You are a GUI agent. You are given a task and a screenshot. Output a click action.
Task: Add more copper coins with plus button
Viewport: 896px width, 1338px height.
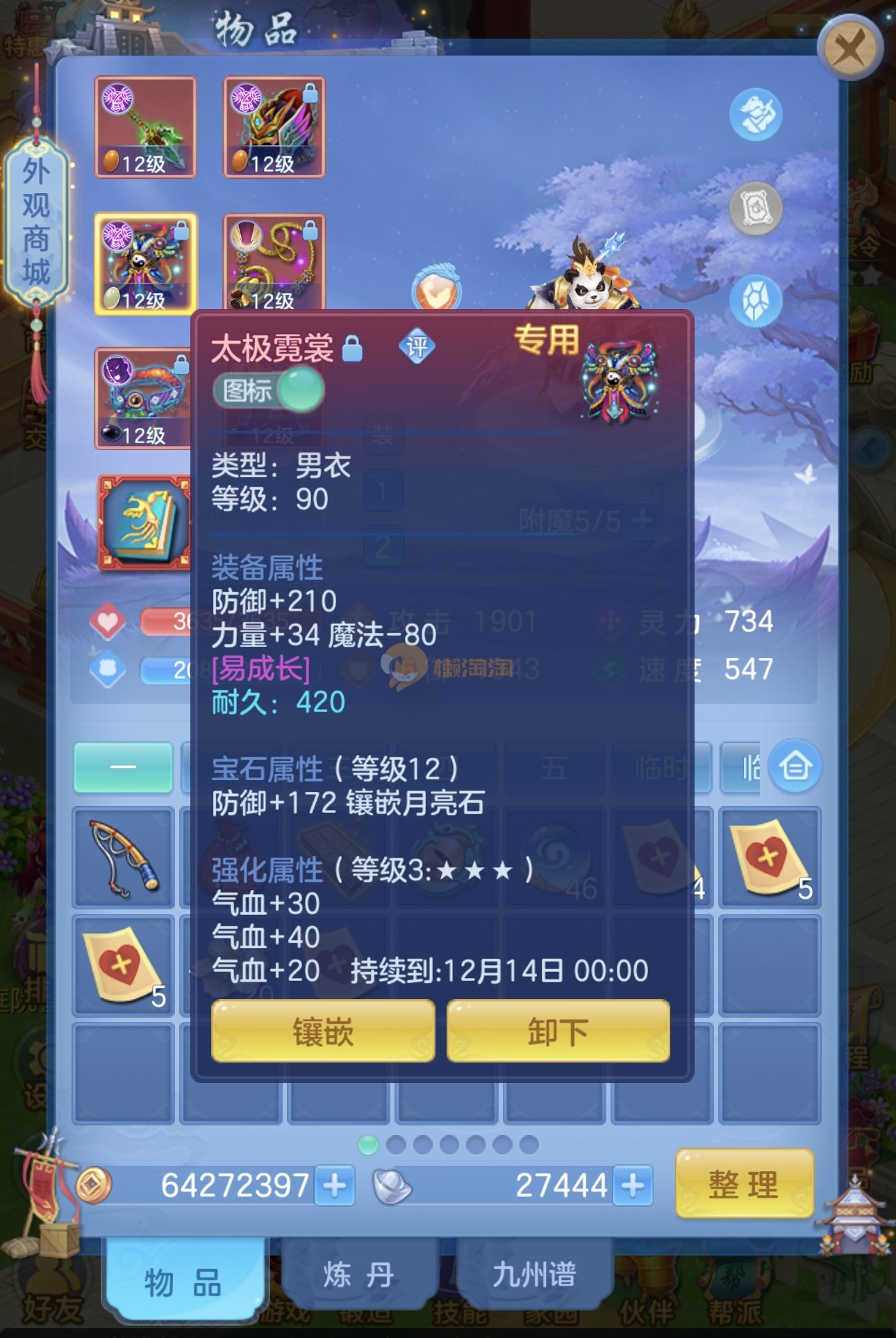pos(335,1185)
